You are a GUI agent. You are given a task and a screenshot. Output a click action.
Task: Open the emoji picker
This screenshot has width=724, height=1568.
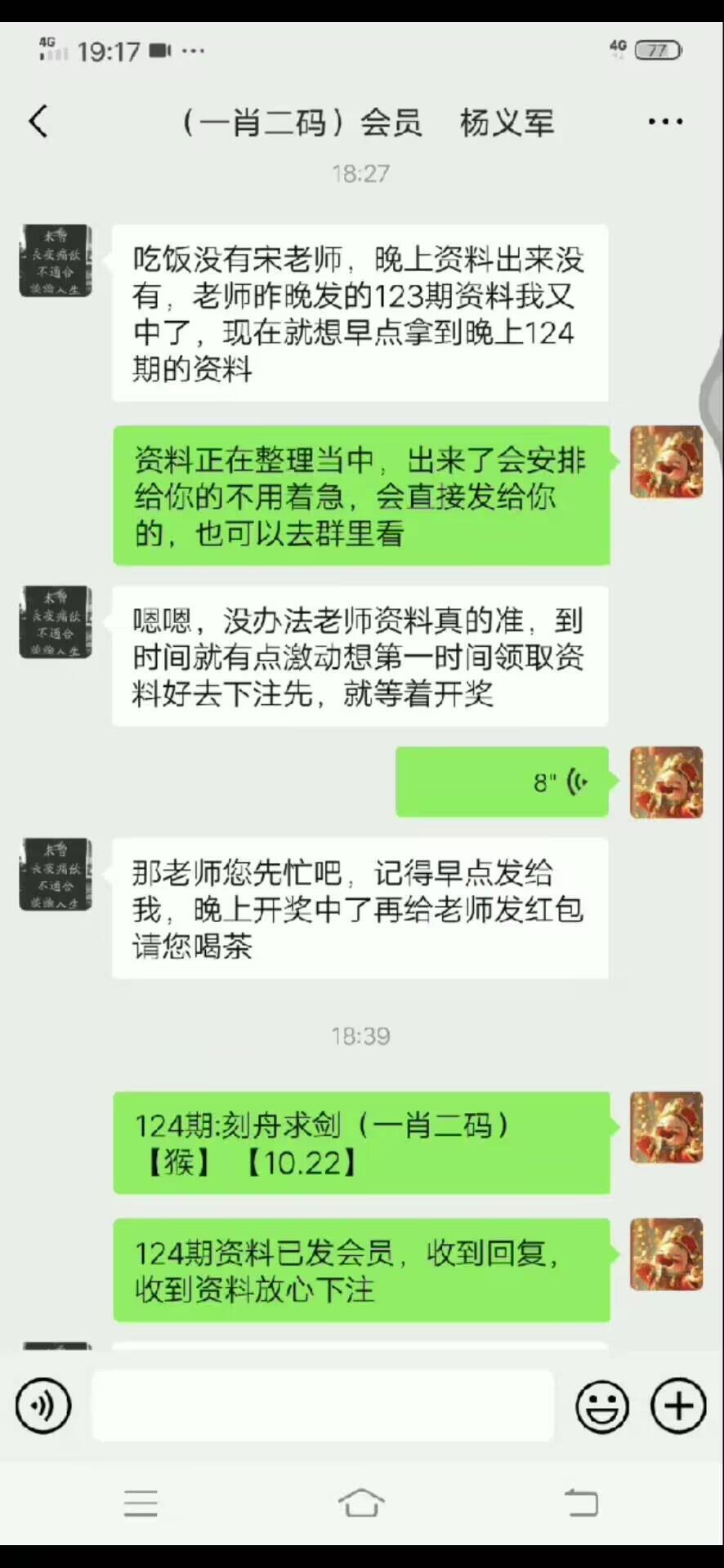point(602,1405)
